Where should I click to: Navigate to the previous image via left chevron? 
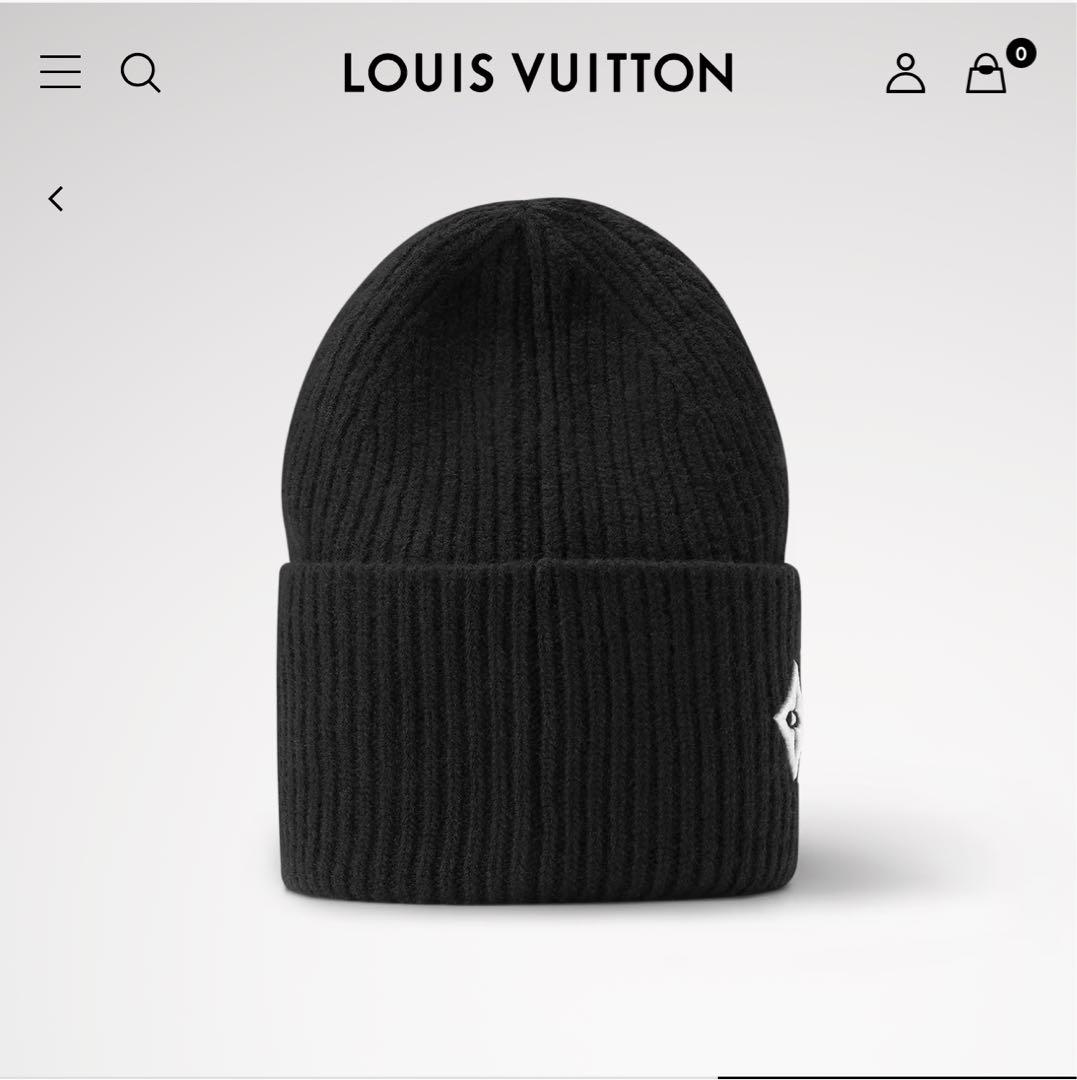pyautogui.click(x=55, y=200)
